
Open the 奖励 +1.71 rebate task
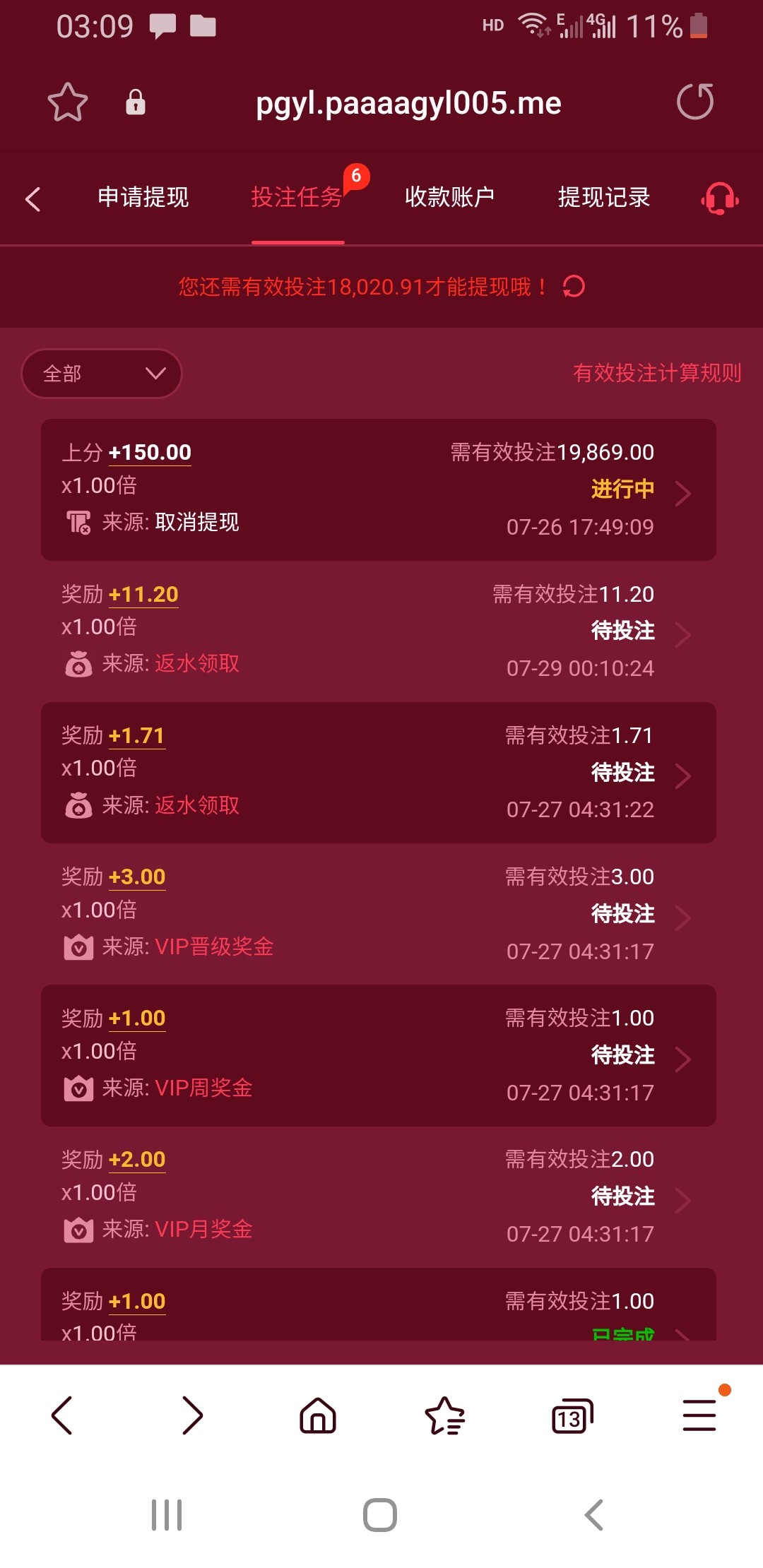coord(379,772)
